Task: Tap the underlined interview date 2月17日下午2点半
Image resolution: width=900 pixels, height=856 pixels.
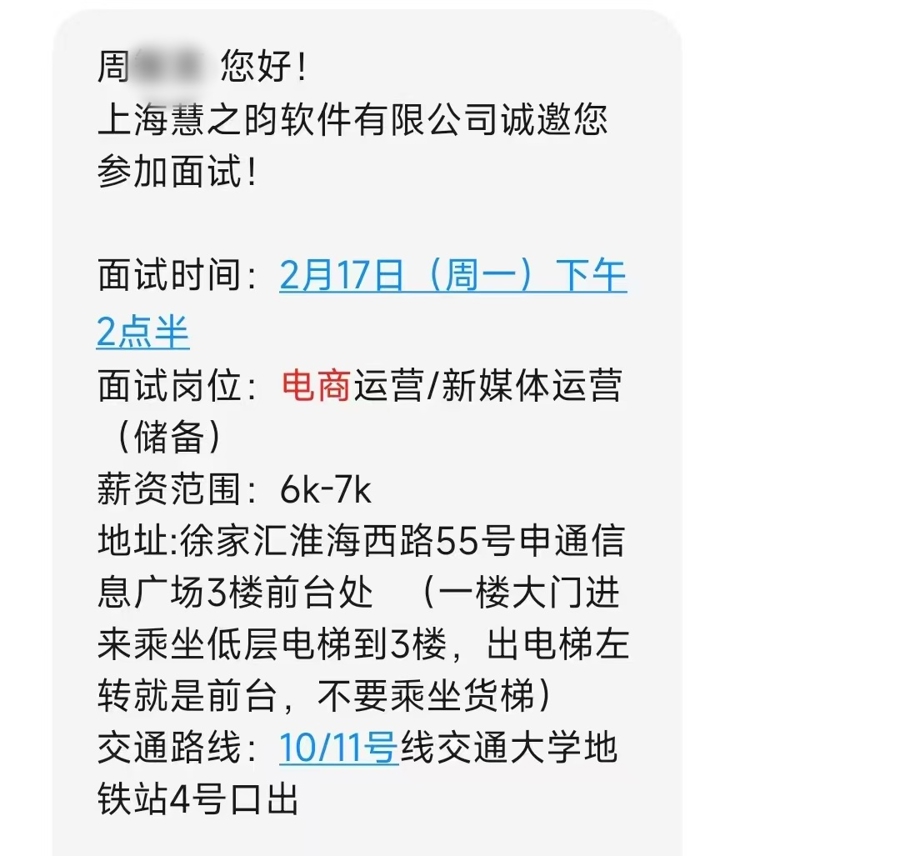Action: [x=452, y=276]
